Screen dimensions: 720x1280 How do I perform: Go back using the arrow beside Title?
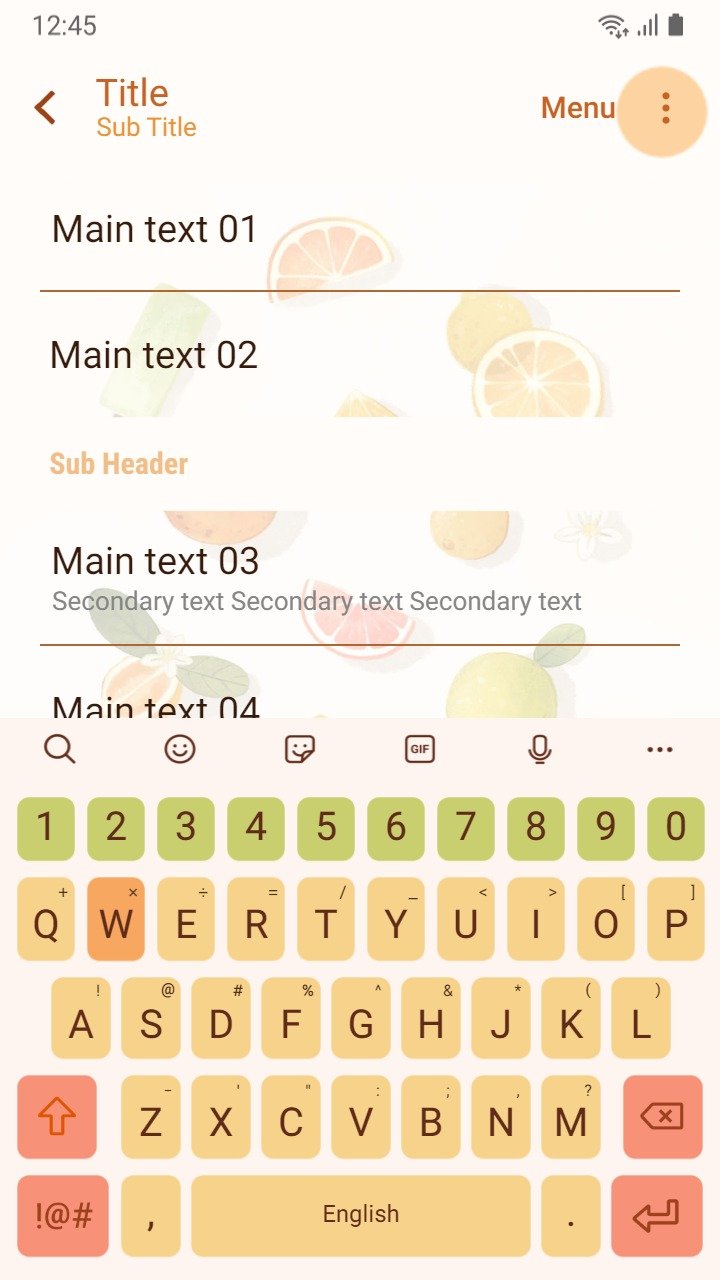pyautogui.click(x=45, y=108)
